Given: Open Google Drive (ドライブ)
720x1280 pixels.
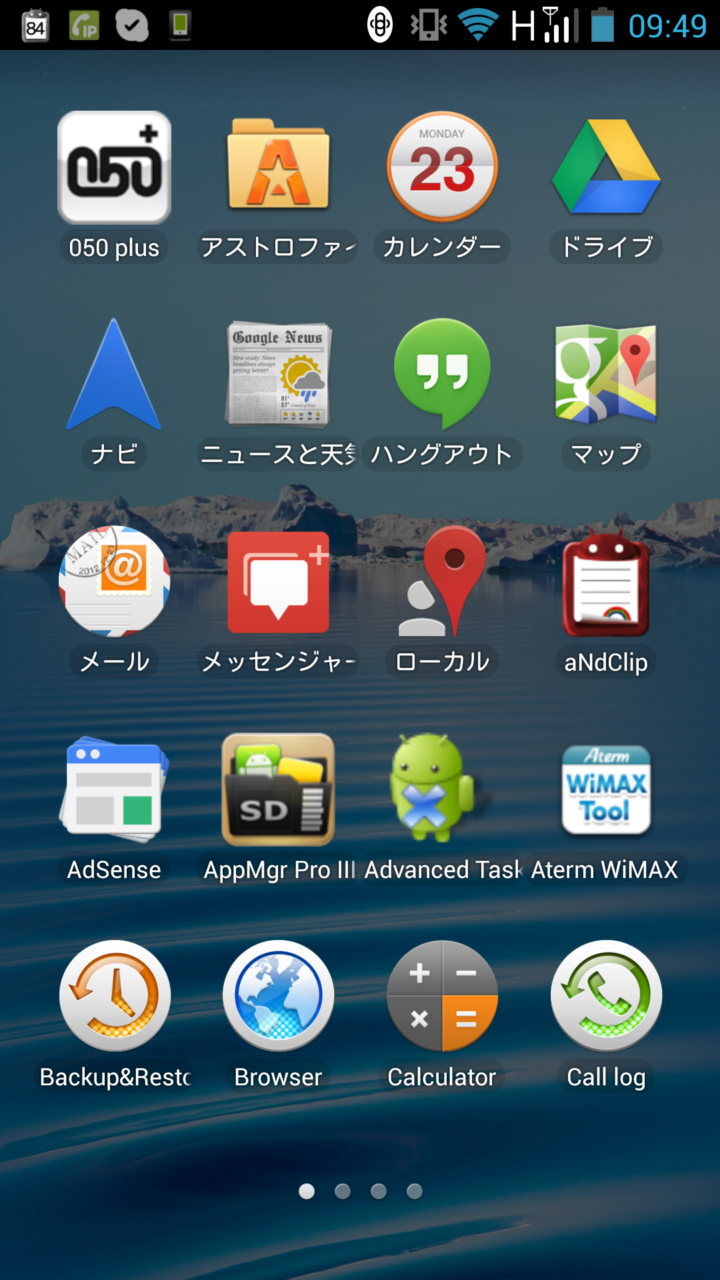Looking at the screenshot, I should tap(606, 168).
